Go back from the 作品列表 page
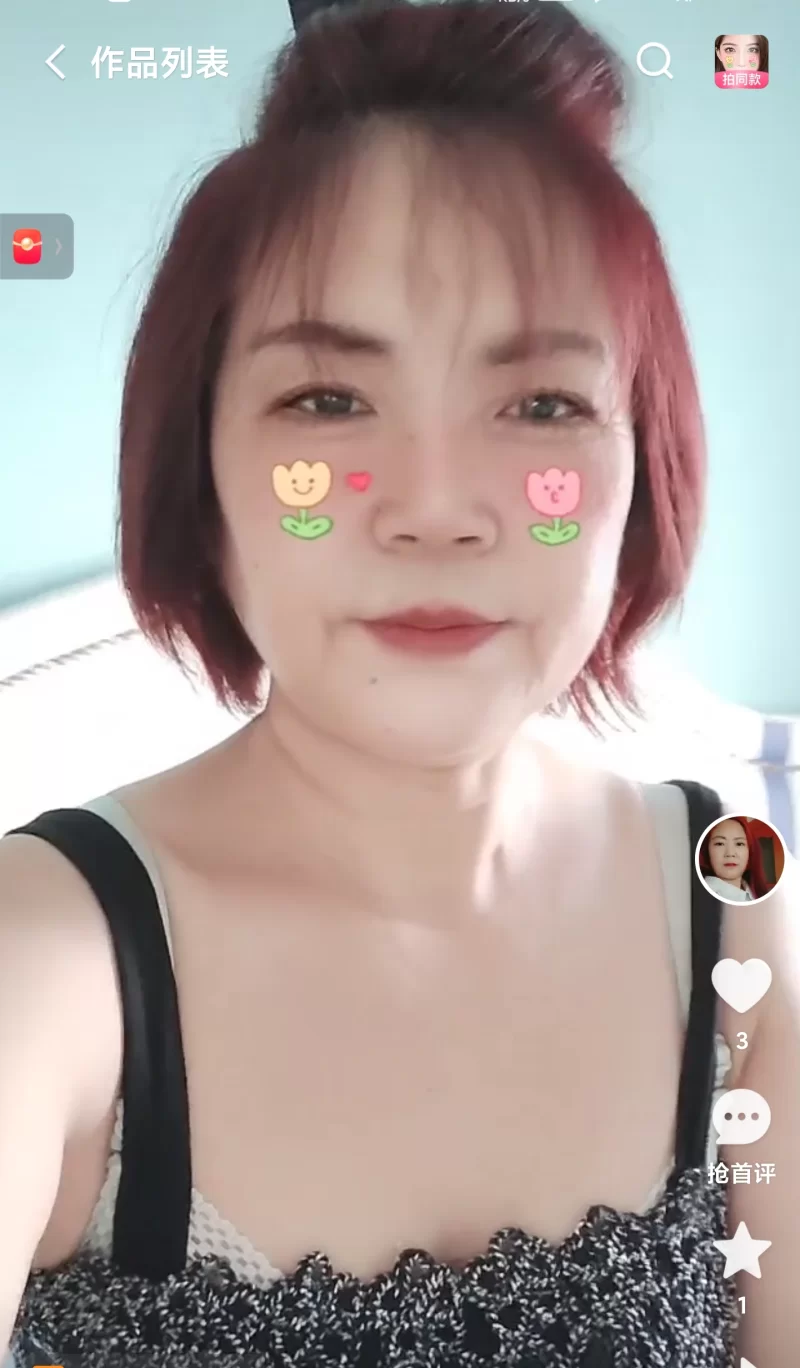 click(x=55, y=63)
